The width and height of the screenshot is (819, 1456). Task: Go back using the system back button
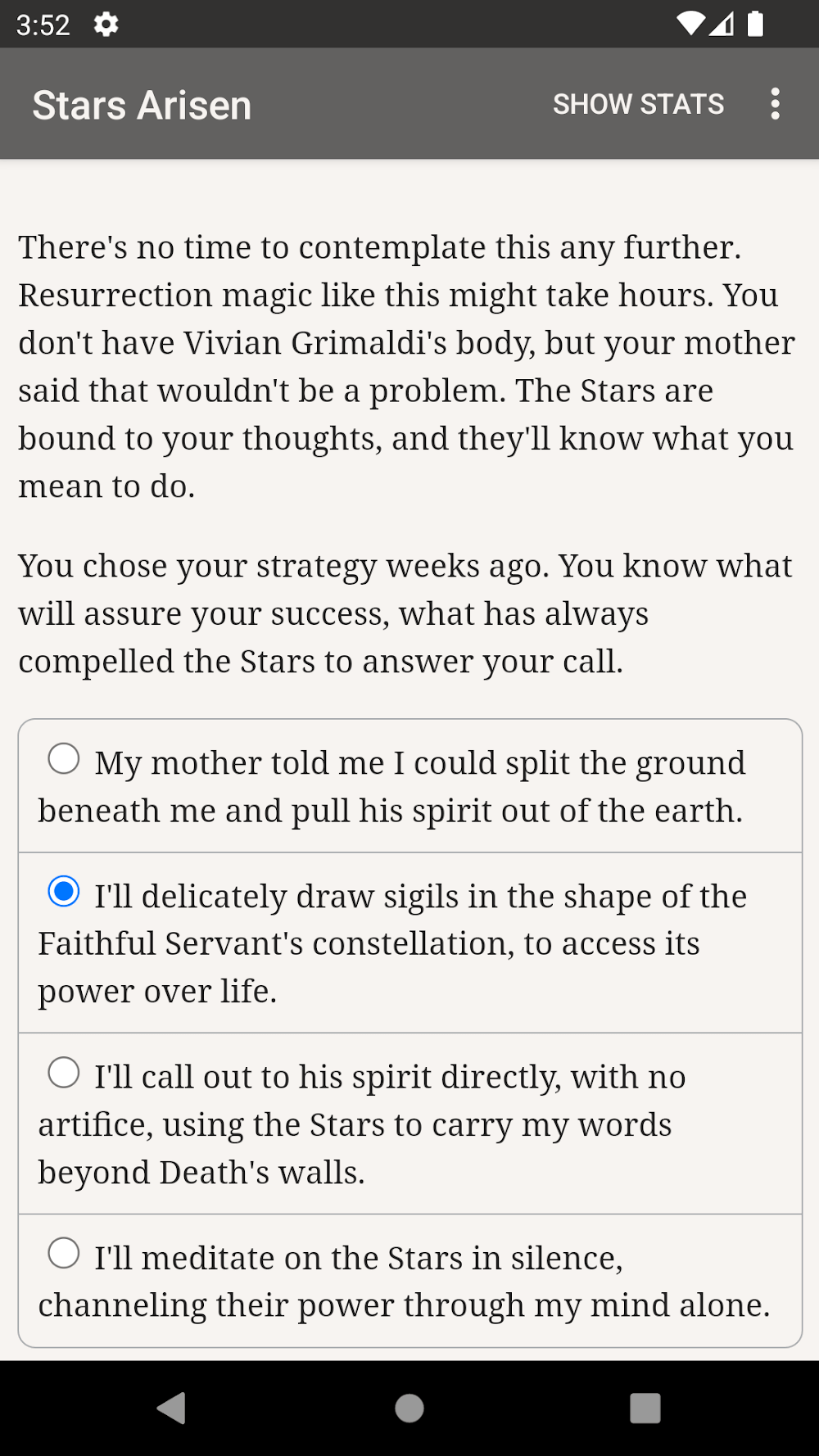pos(171,1409)
